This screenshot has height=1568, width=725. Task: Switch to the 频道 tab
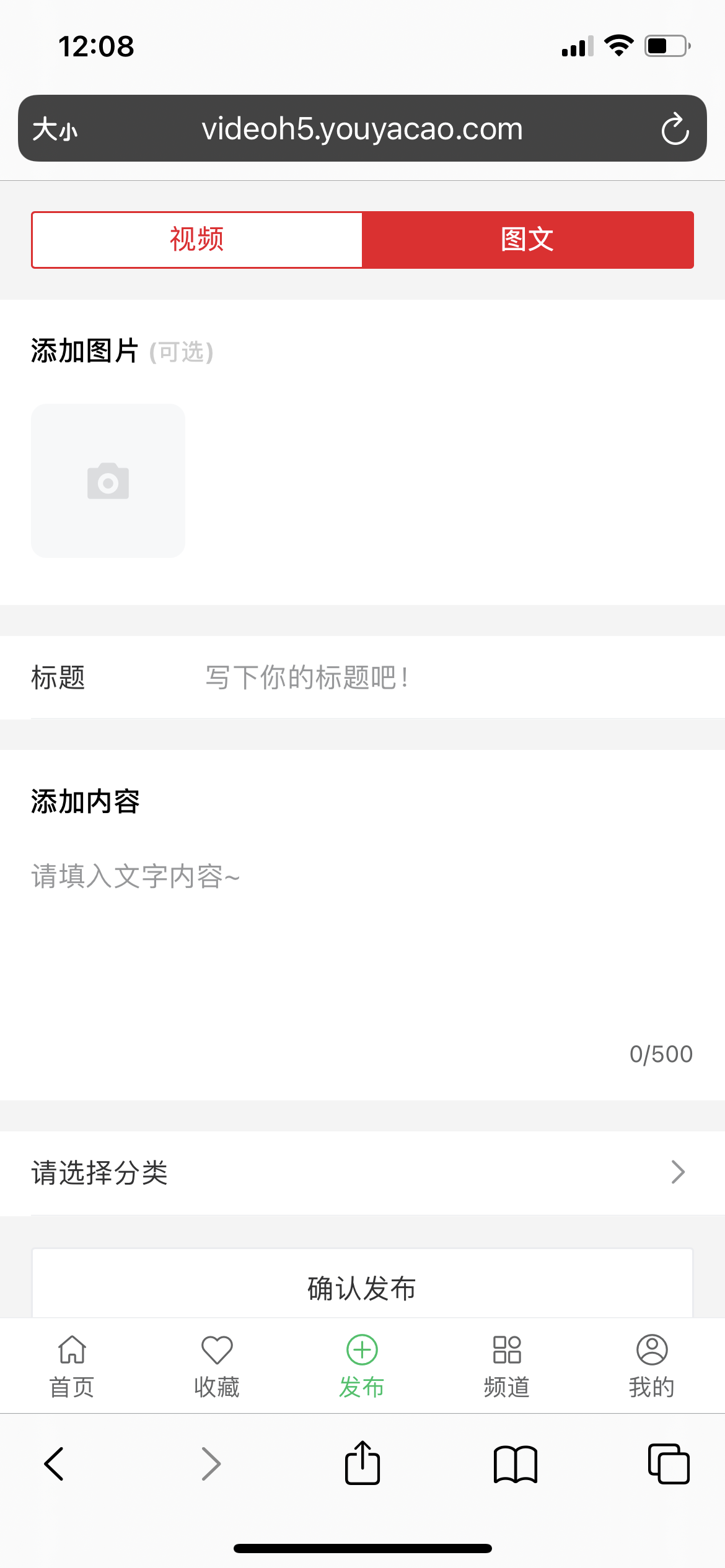507,1366
